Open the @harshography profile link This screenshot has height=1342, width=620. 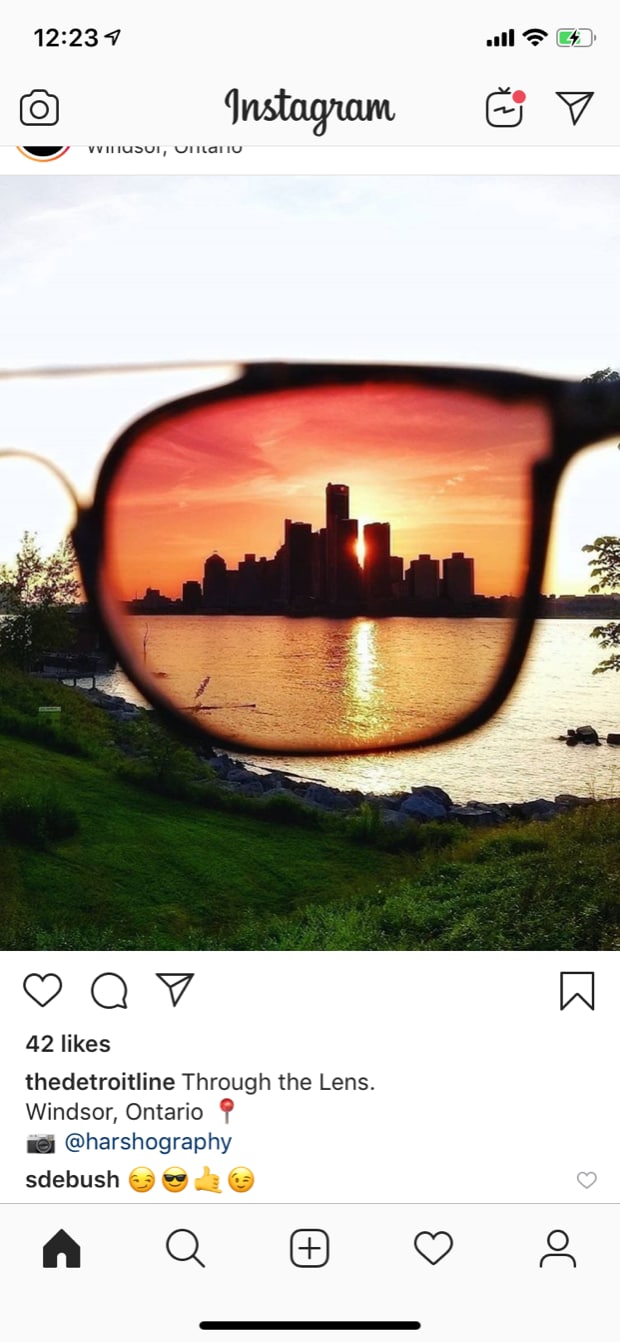[x=148, y=1142]
